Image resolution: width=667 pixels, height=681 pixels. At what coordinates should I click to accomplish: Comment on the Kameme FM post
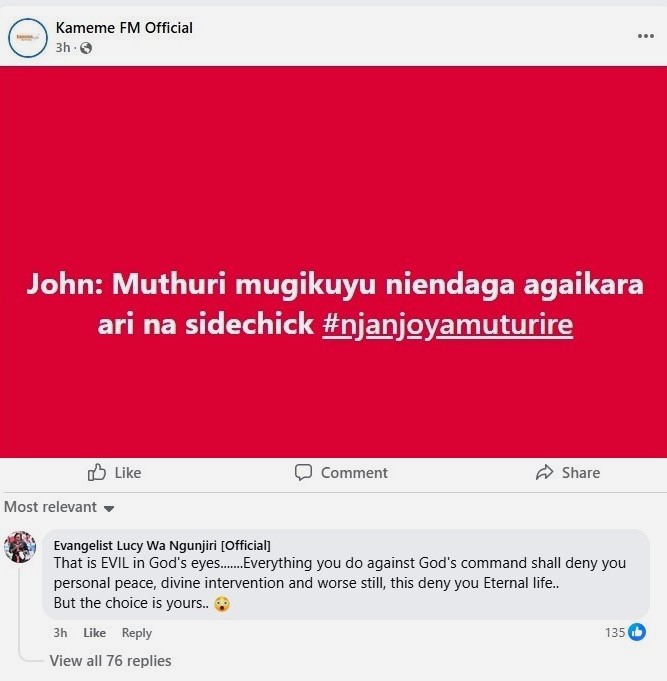(x=341, y=473)
